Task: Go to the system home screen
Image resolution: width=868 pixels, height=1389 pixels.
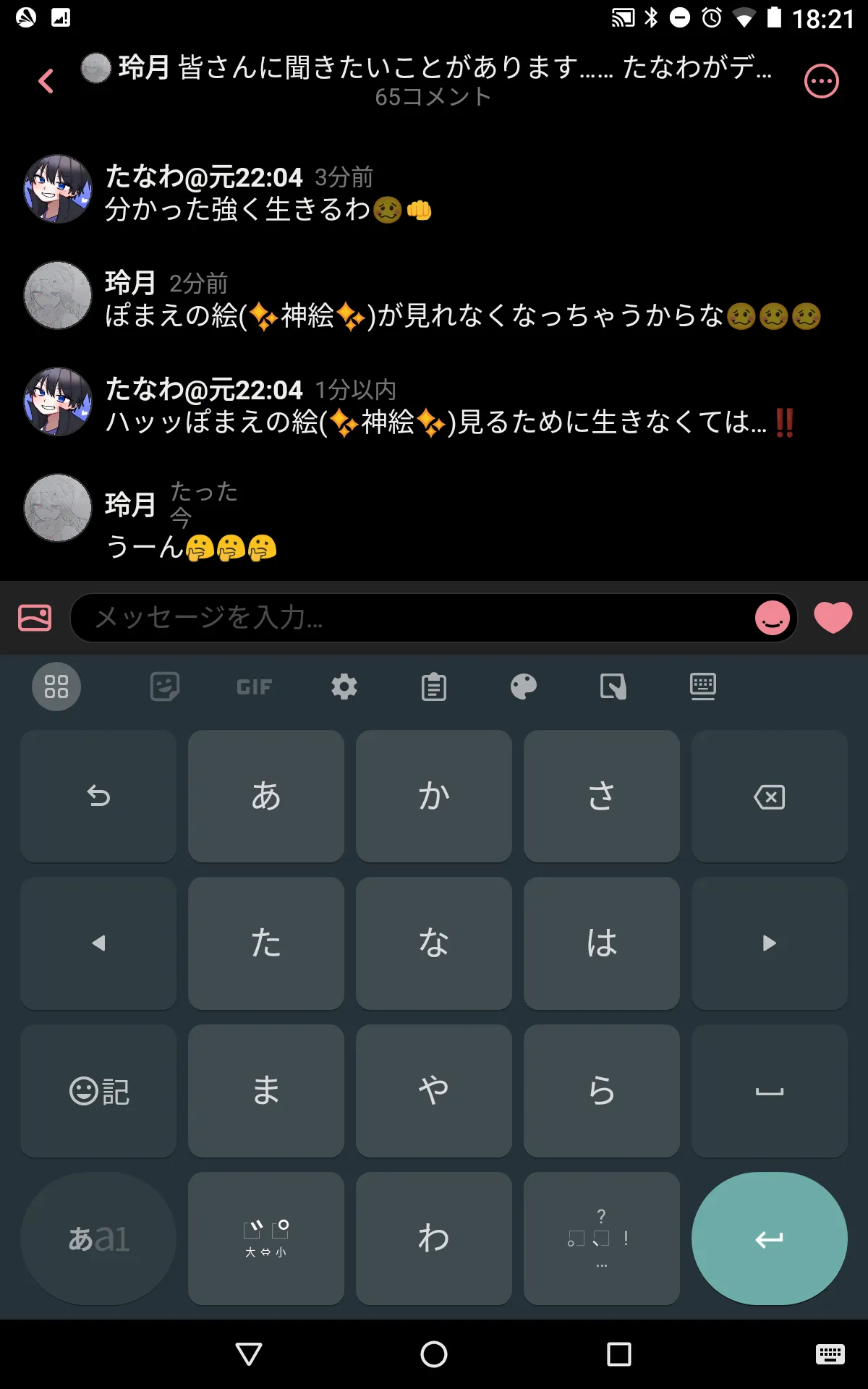Action: coord(434,1354)
